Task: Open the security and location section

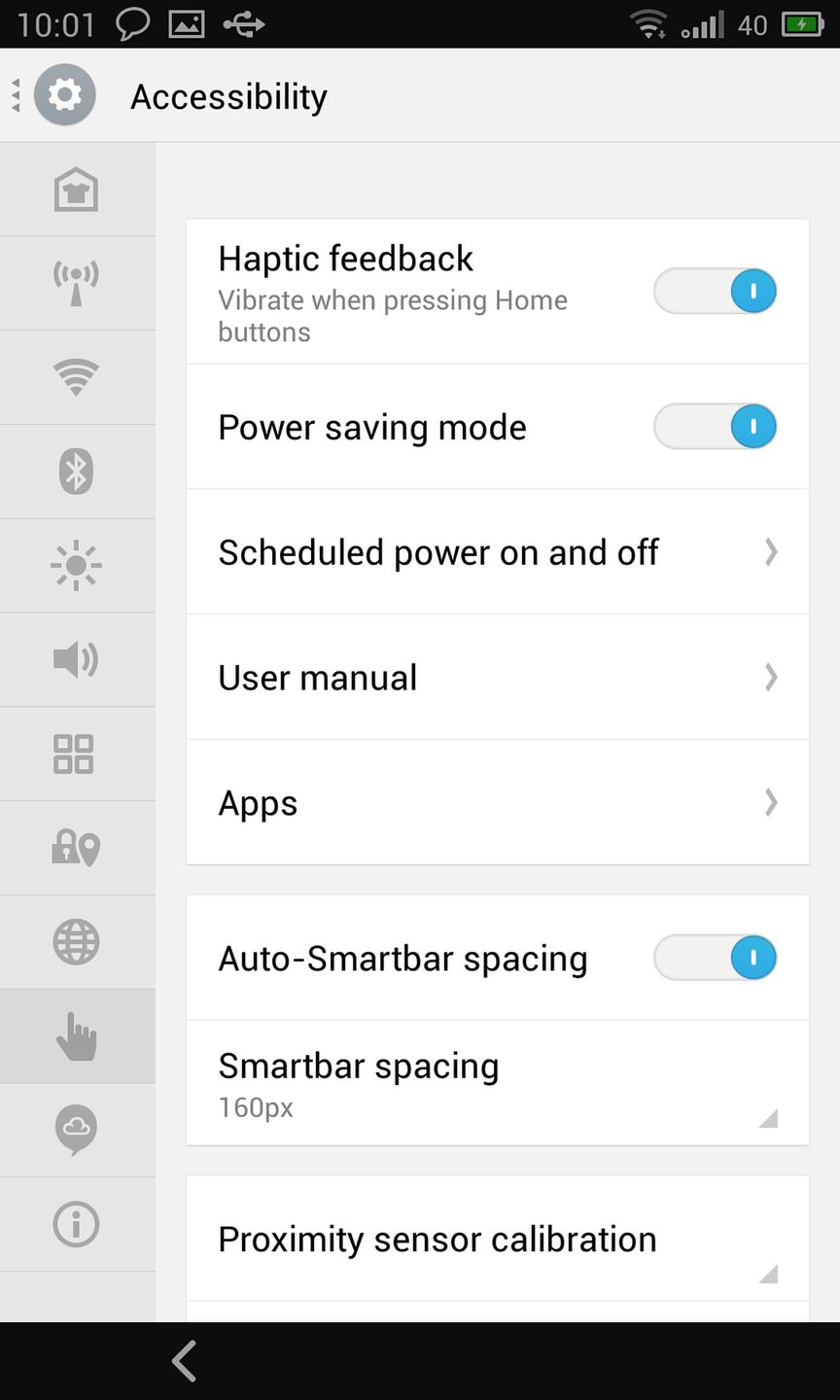Action: click(76, 848)
